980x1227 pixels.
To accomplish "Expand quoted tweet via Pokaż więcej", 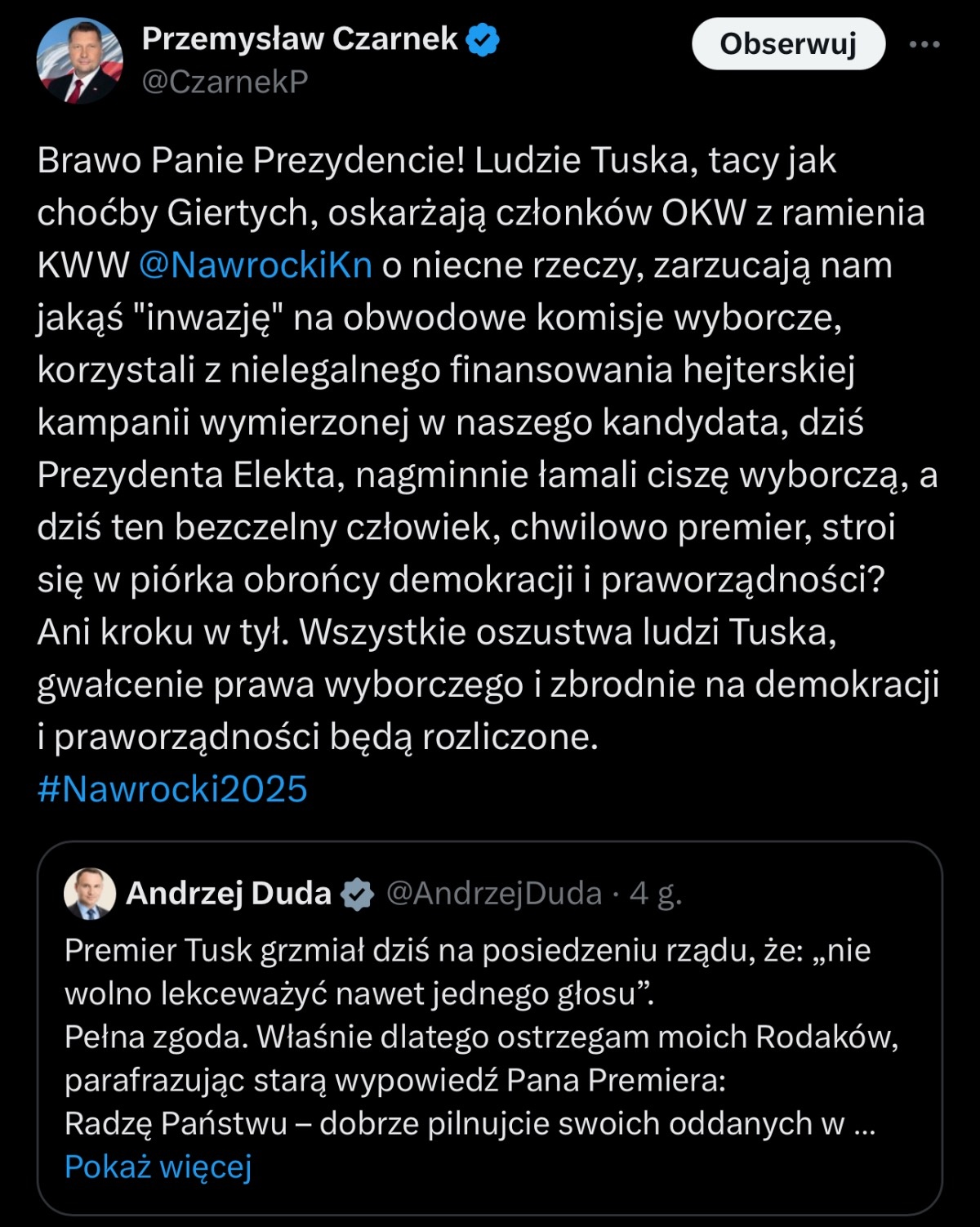I will 158,1167.
